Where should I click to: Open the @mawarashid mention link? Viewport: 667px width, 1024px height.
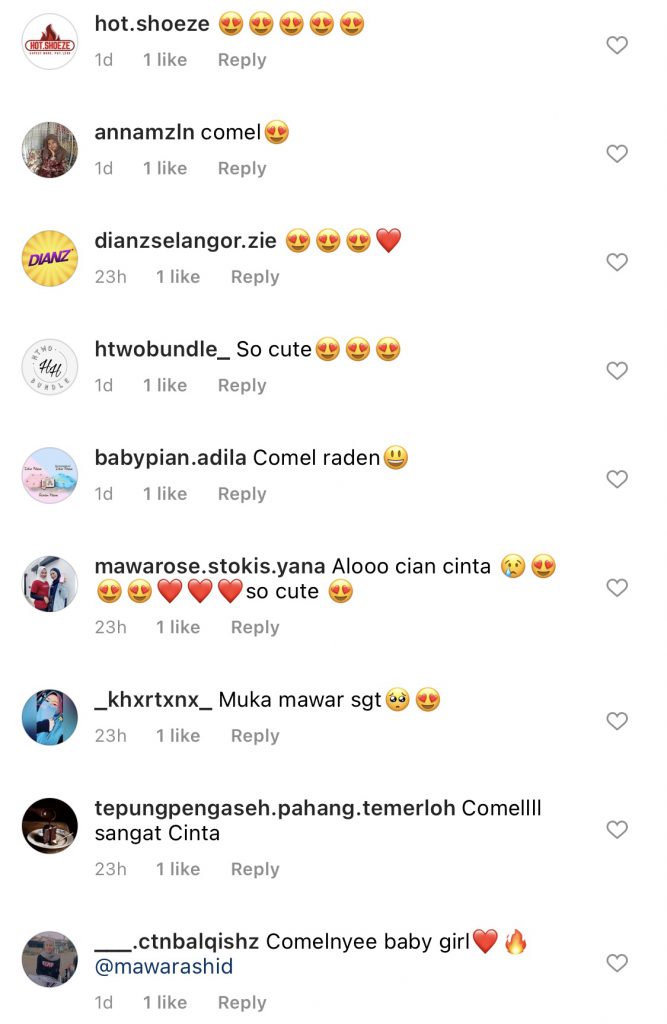pos(164,967)
